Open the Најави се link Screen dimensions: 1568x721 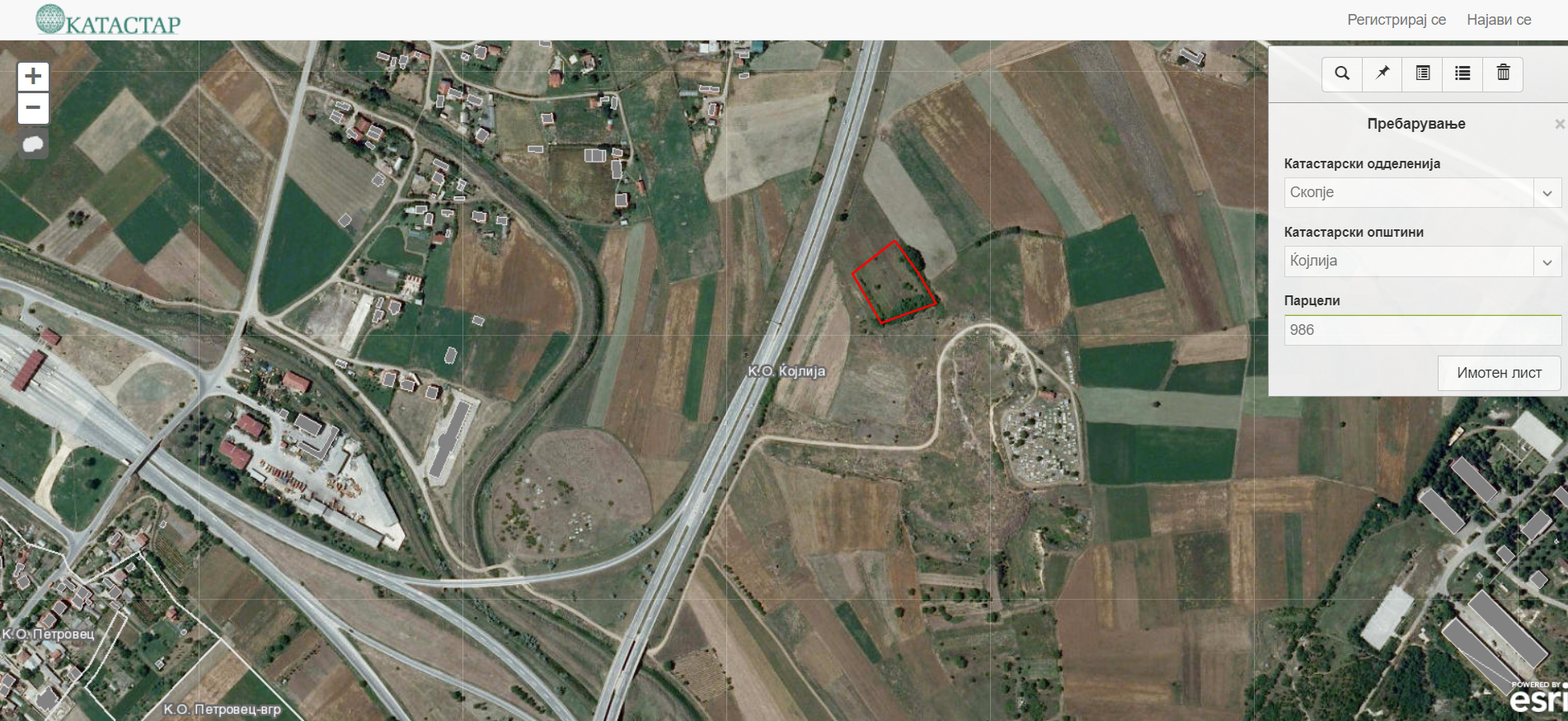coord(1499,20)
